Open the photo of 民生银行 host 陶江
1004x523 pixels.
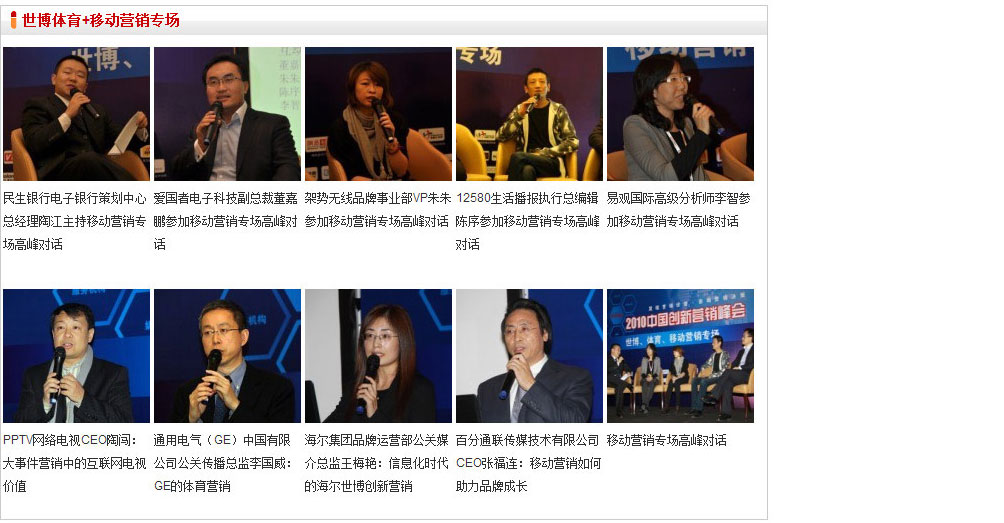coord(76,113)
